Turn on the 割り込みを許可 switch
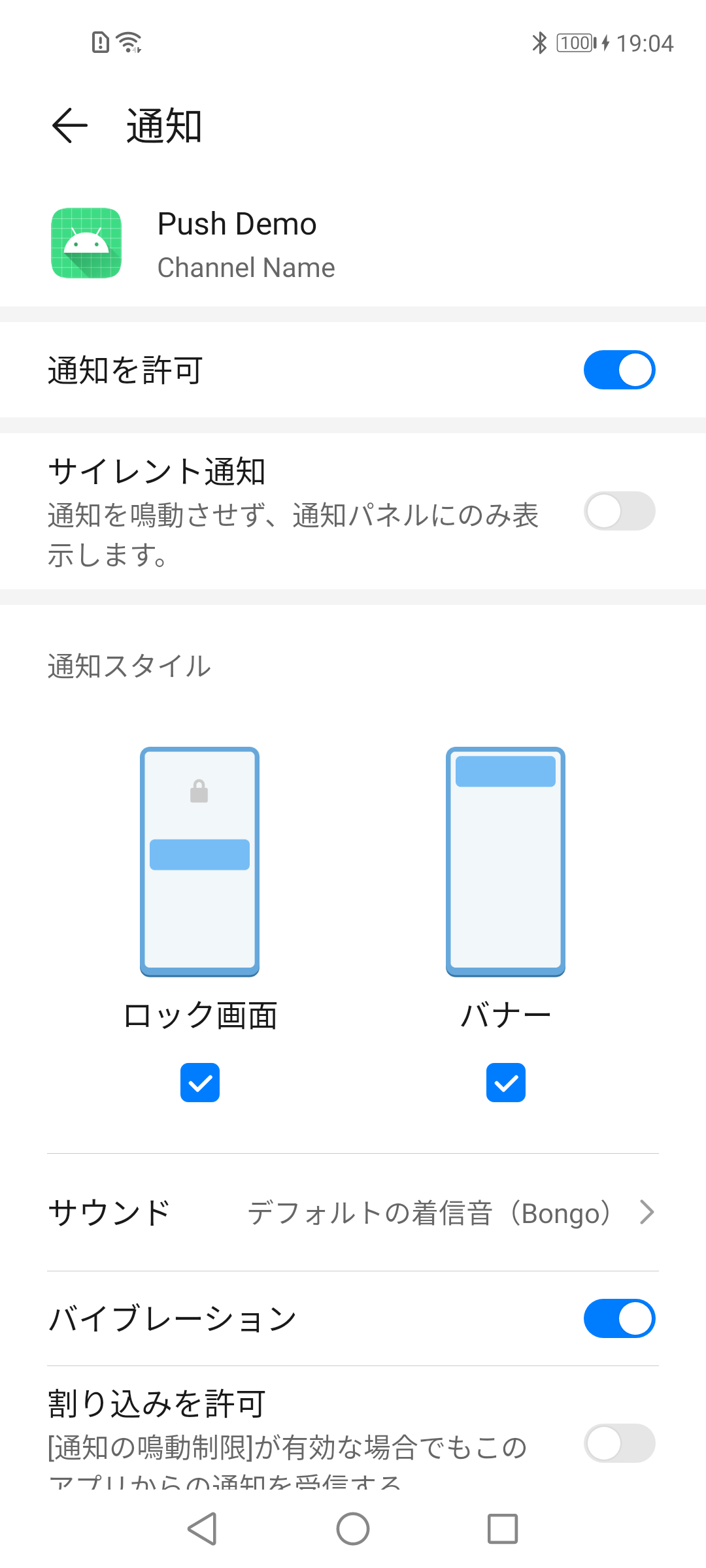 [x=619, y=1443]
